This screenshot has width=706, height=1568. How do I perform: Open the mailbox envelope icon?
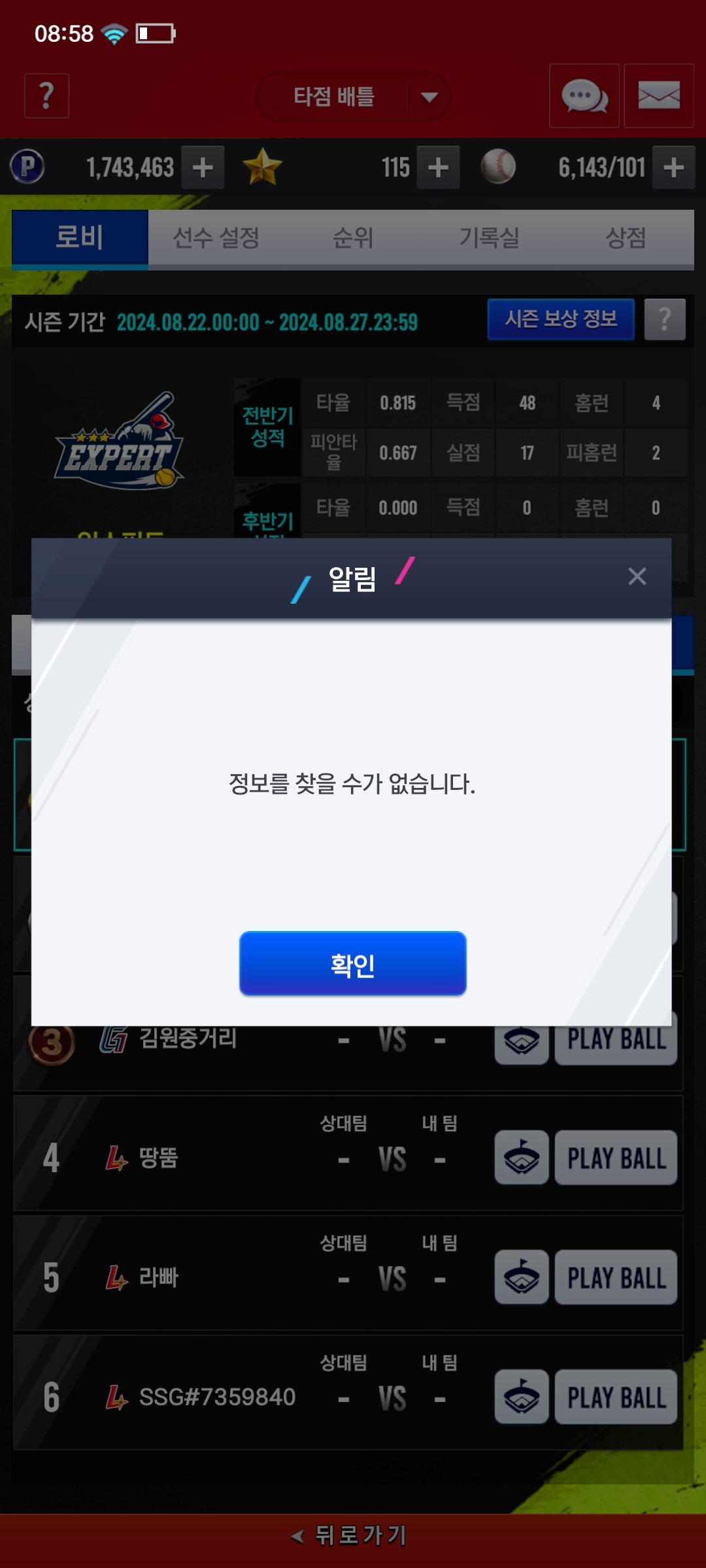tap(658, 96)
